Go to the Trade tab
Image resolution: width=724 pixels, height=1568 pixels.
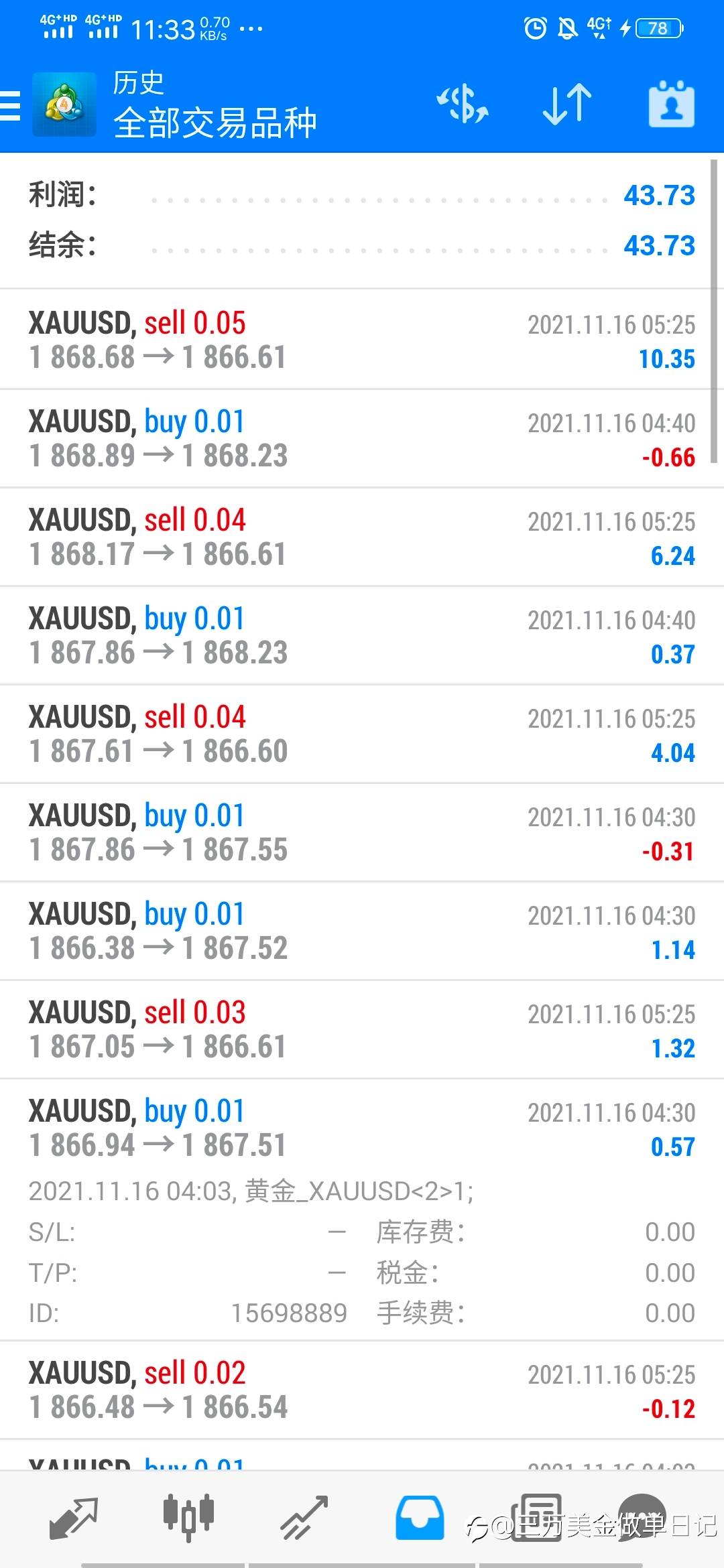[x=304, y=1517]
